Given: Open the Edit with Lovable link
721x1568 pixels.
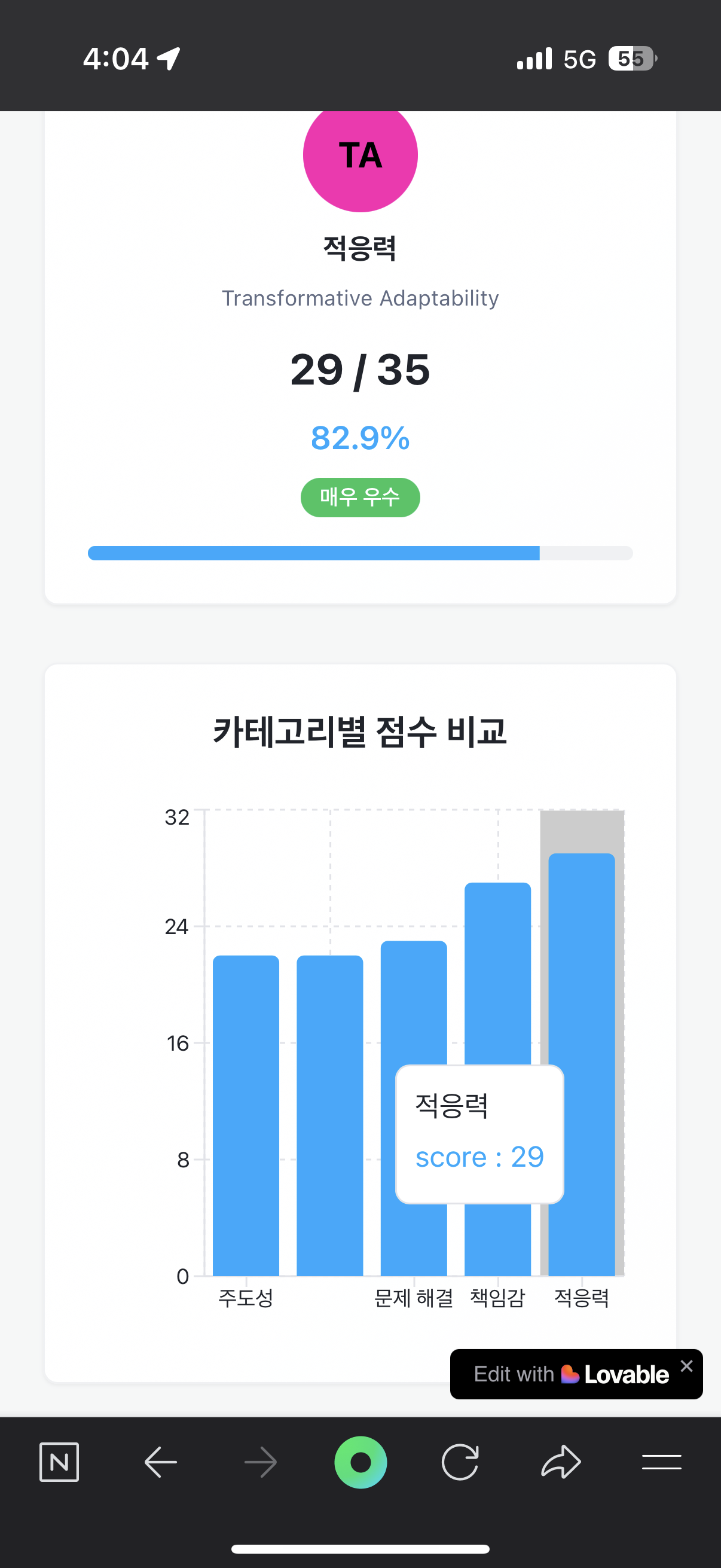Looking at the screenshot, I should pos(572,1374).
